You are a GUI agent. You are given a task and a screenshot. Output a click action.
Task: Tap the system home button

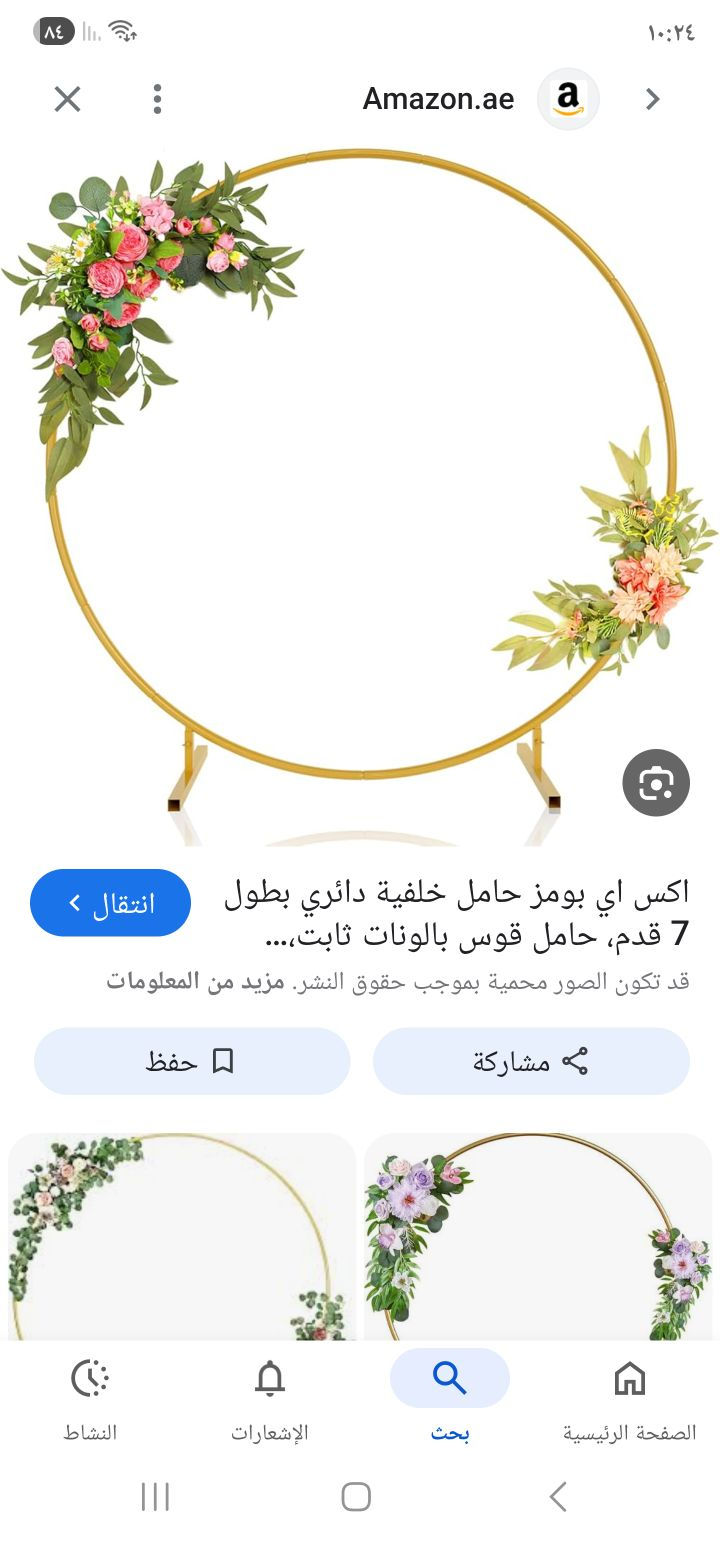356,1496
